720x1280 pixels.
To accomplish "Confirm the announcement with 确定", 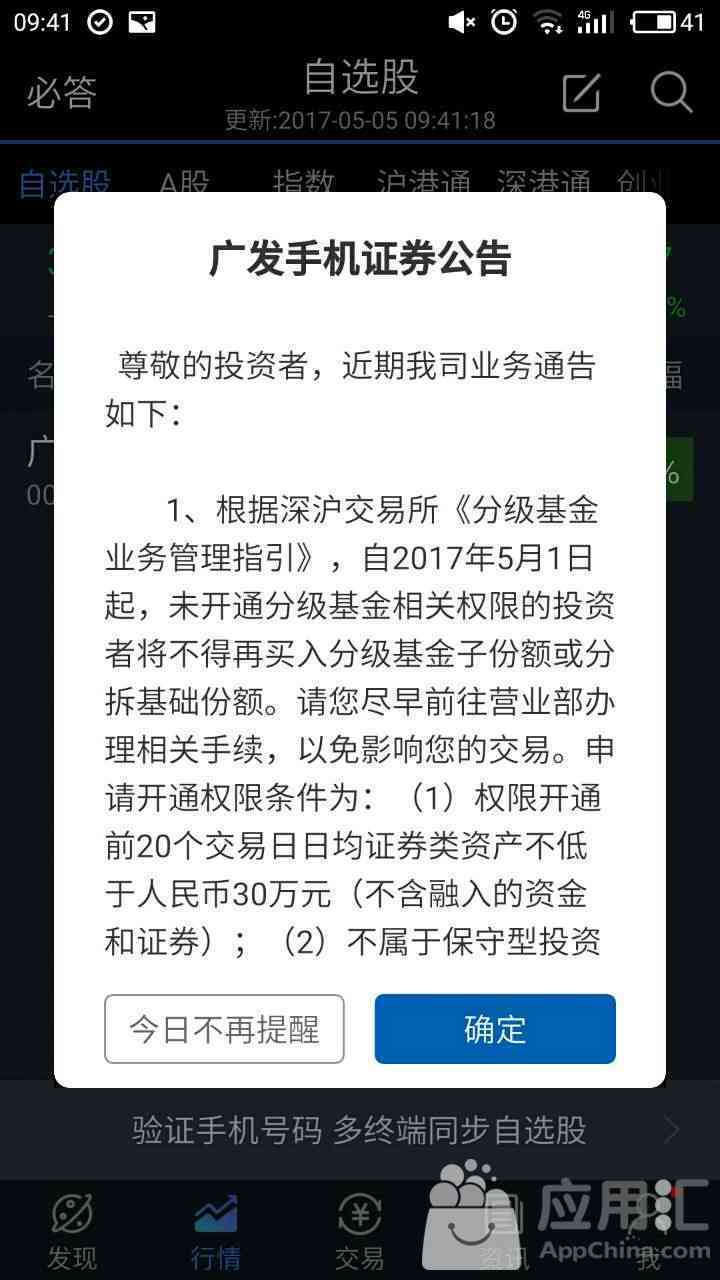I will pos(495,1029).
